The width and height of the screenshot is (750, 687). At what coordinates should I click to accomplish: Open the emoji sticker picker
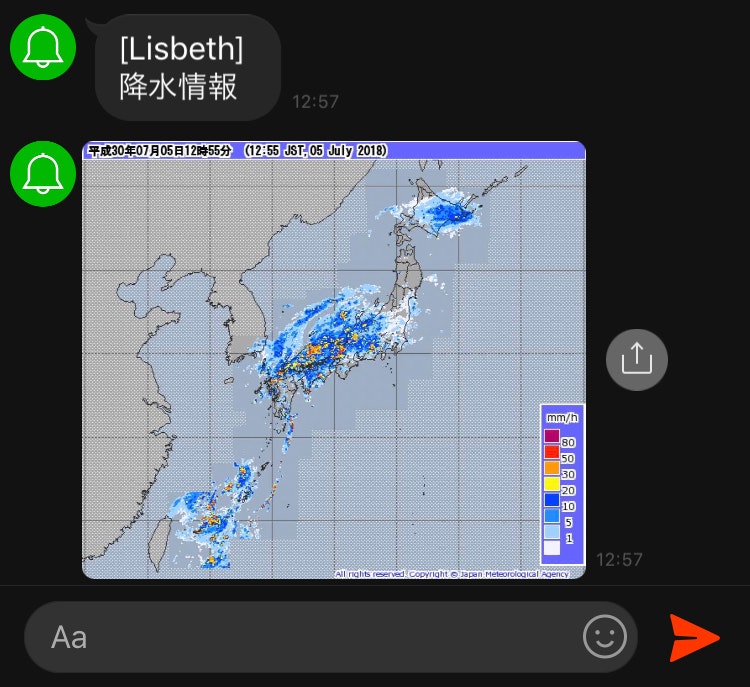pyautogui.click(x=604, y=637)
